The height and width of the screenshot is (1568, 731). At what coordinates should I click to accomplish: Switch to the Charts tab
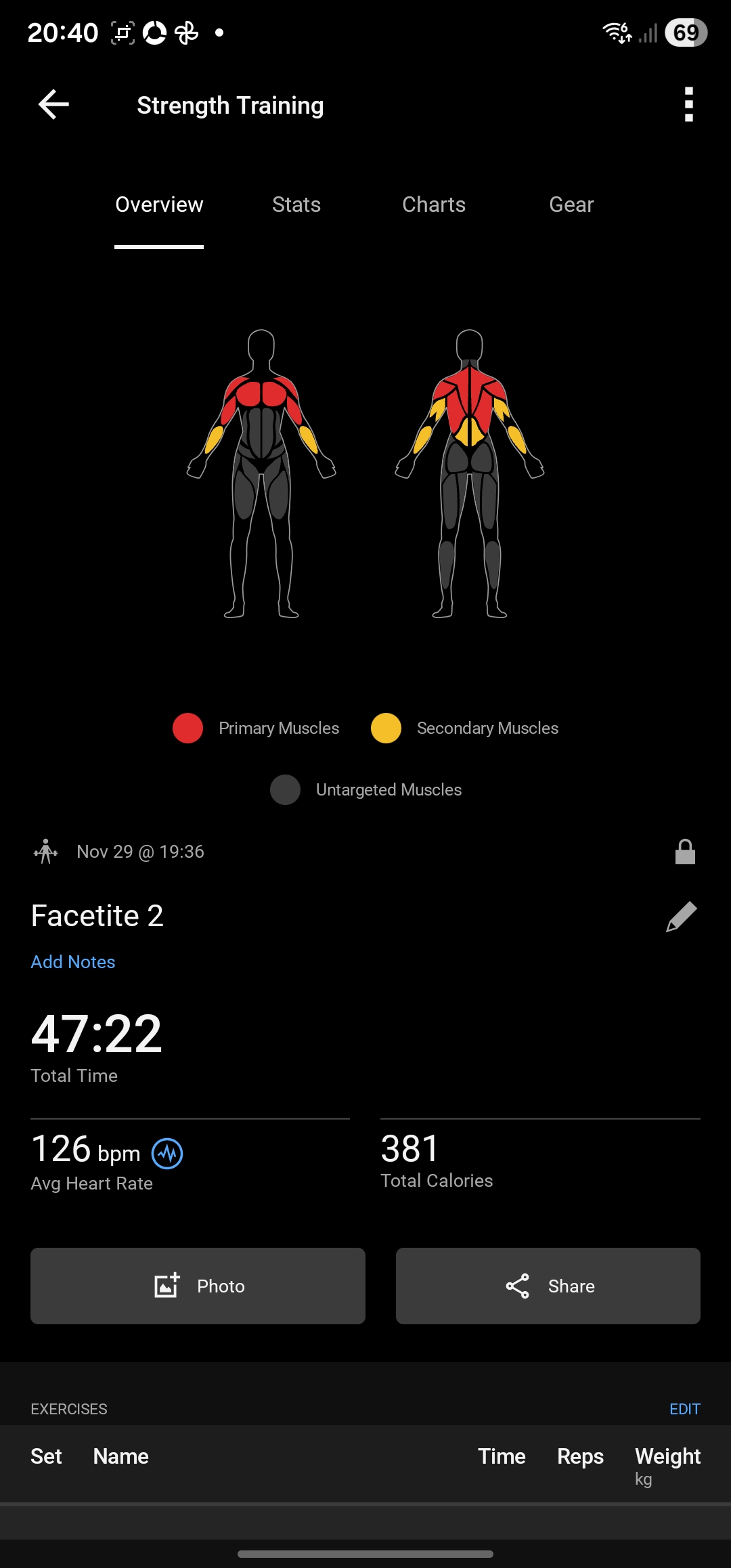(x=434, y=204)
